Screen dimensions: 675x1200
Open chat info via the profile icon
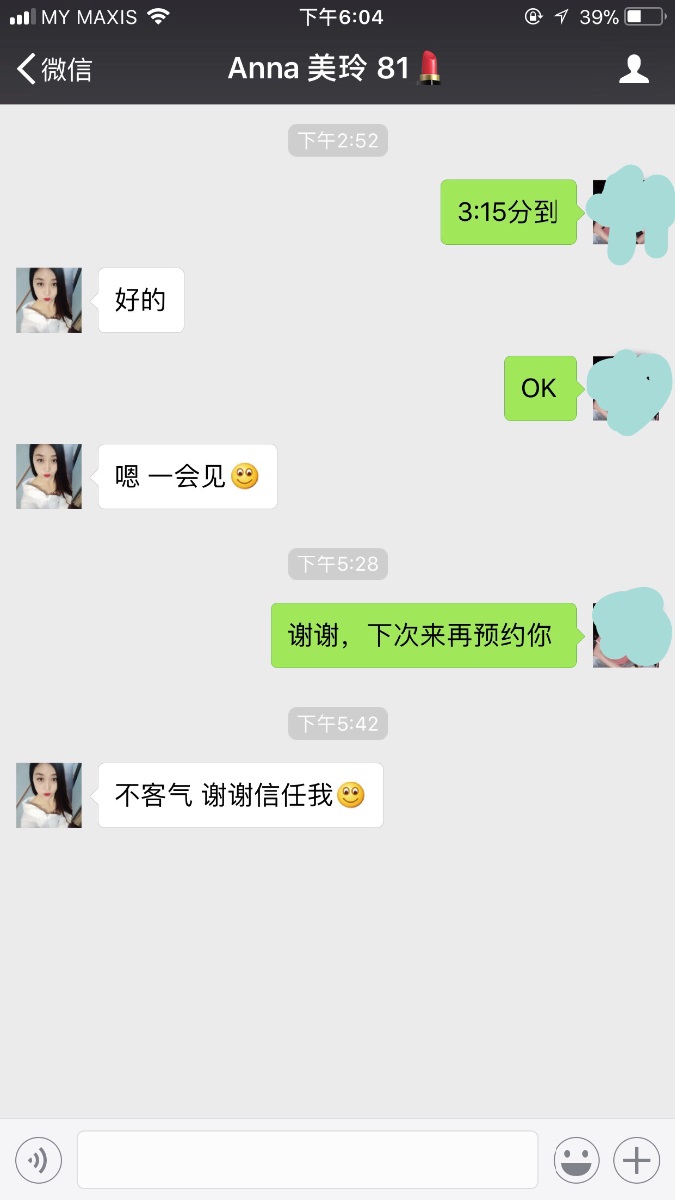pos(634,69)
